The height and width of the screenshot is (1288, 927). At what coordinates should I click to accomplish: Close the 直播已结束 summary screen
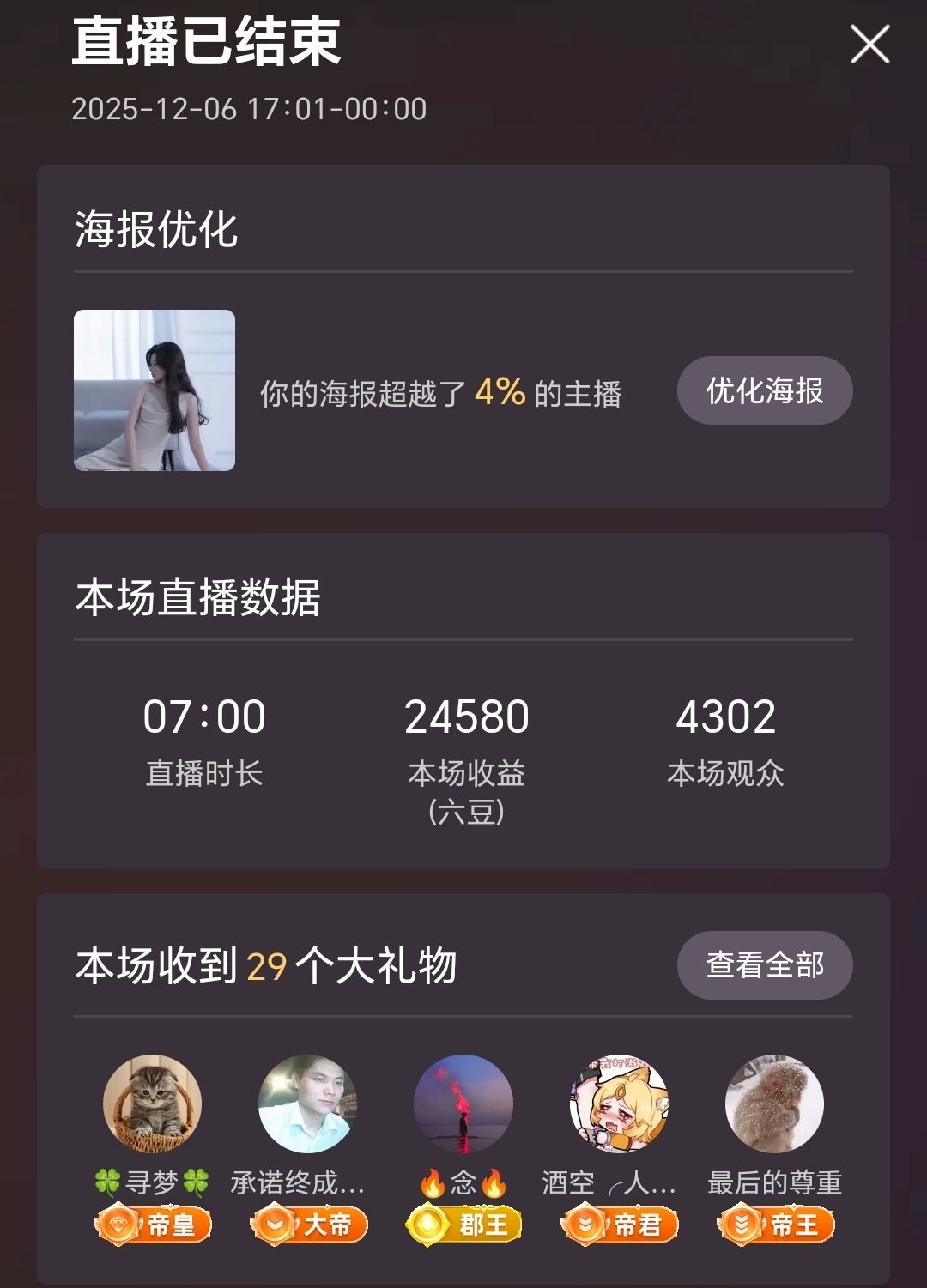[872, 45]
